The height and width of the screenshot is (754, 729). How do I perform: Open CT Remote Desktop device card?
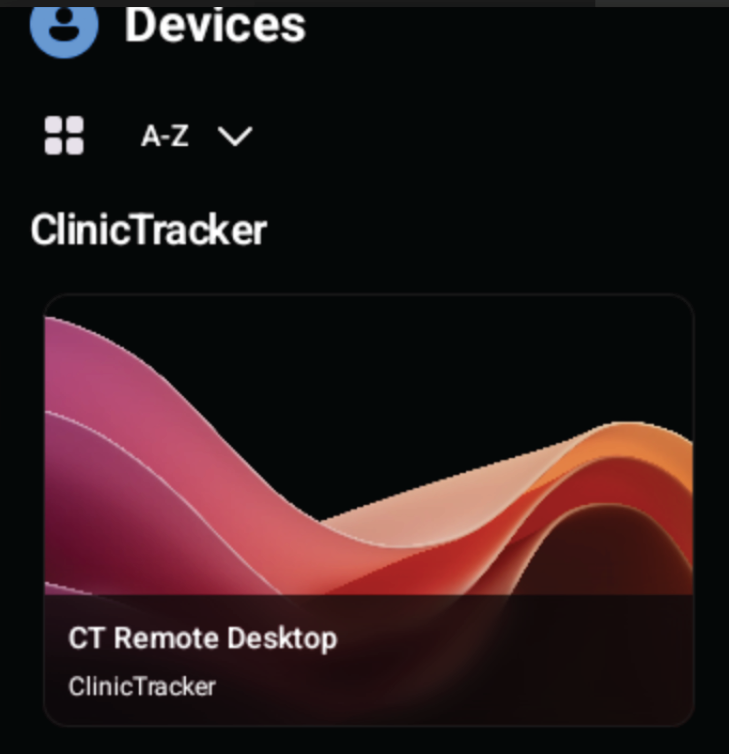tap(368, 508)
